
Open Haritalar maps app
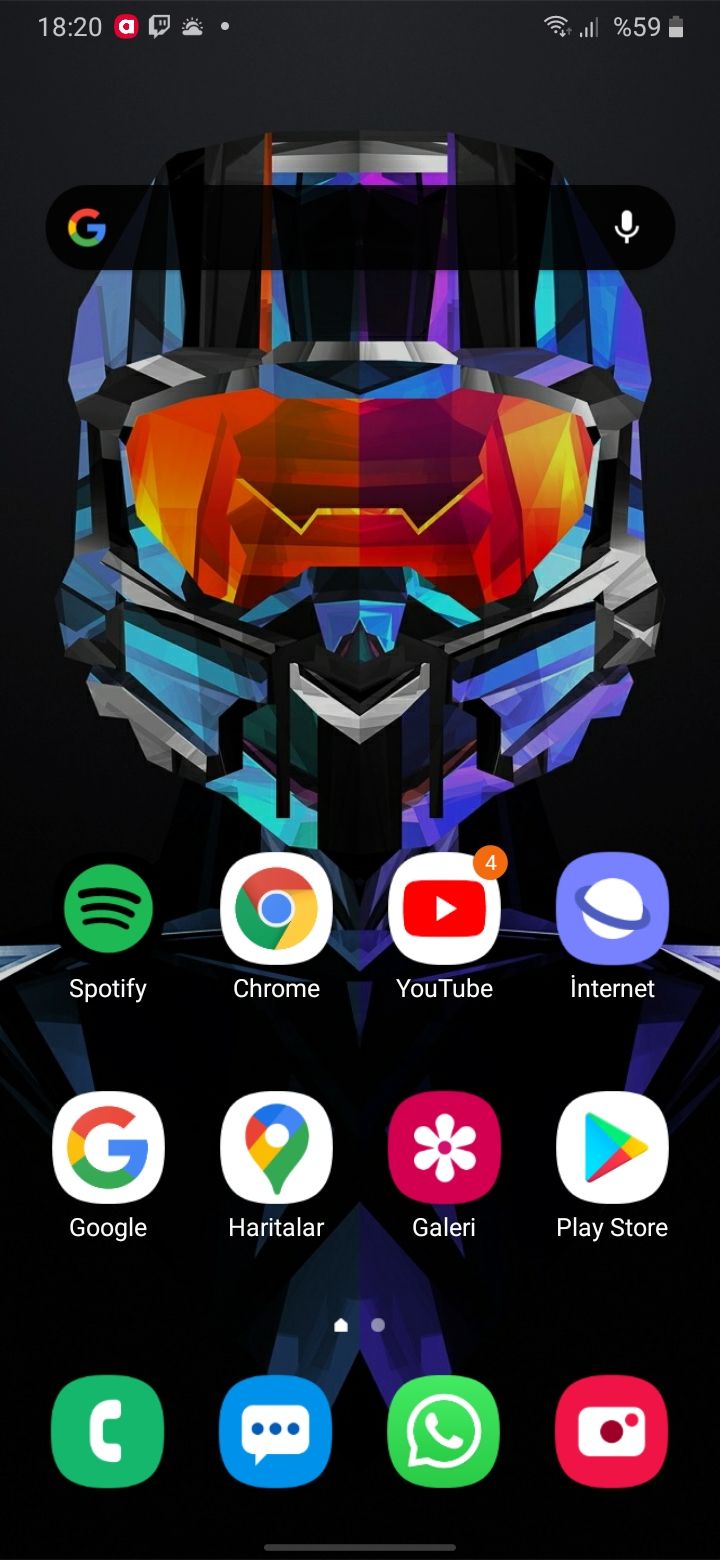click(x=276, y=1147)
